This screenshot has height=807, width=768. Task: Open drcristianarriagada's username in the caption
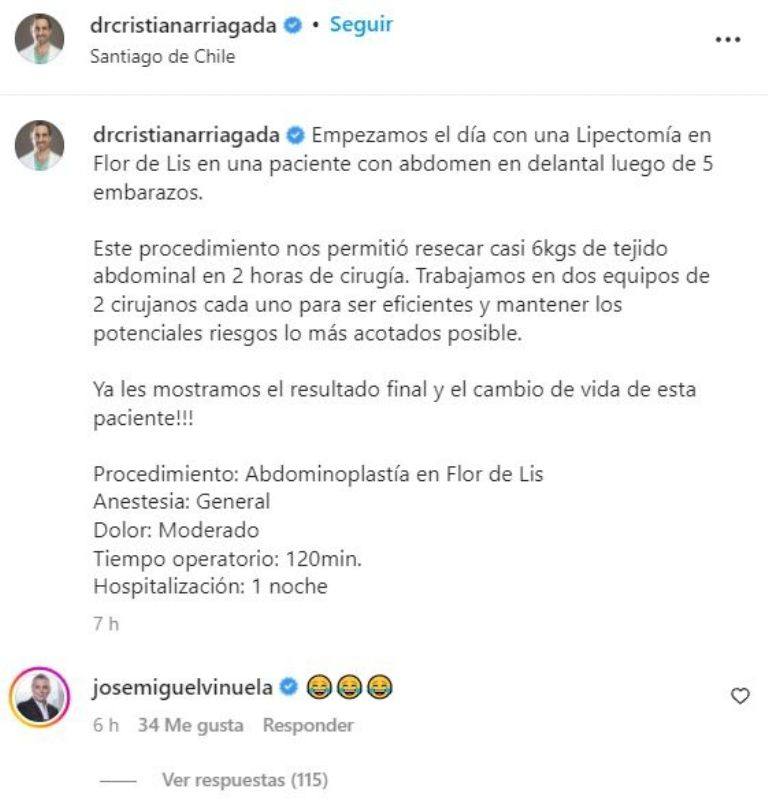[184, 134]
